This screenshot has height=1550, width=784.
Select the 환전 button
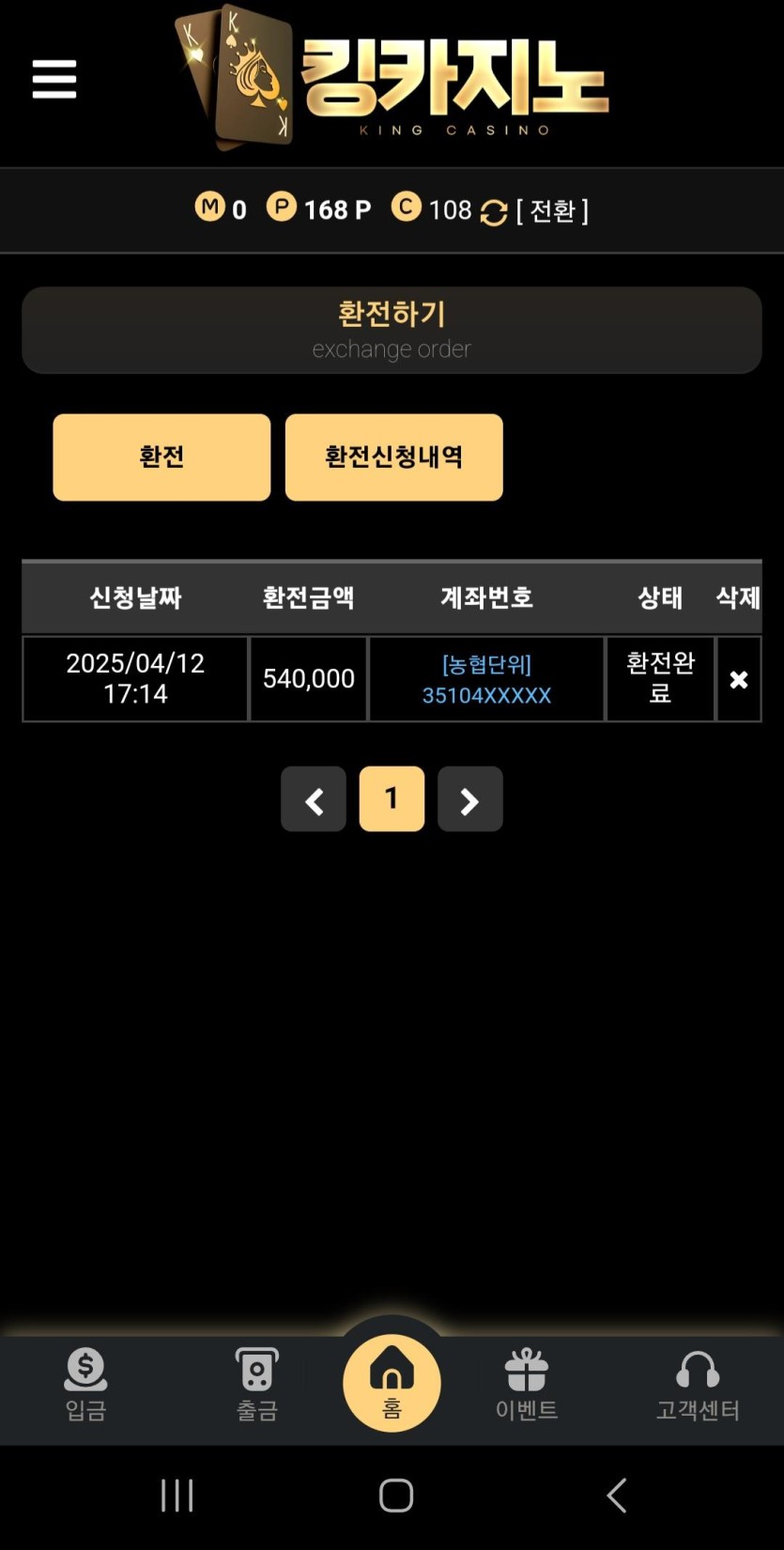(161, 457)
